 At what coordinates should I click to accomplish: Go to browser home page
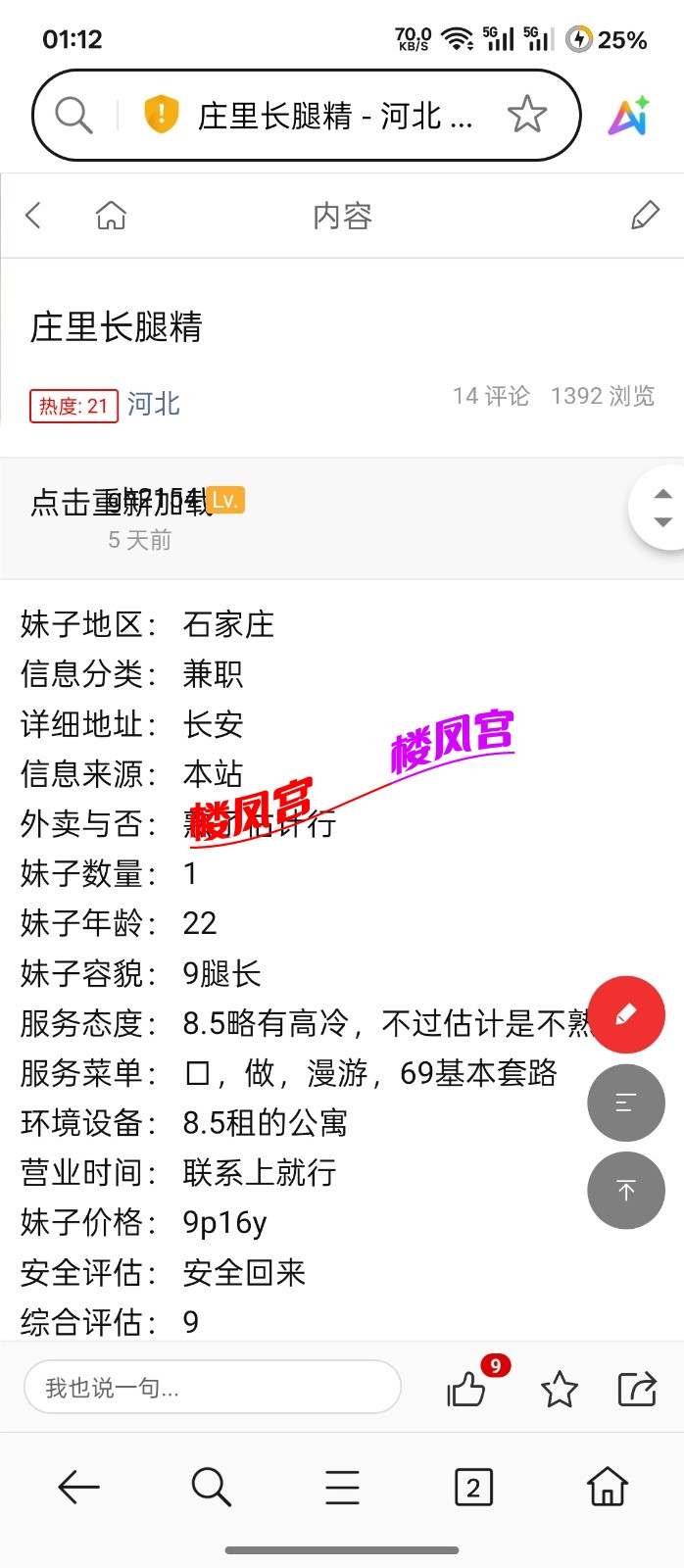point(607,1488)
